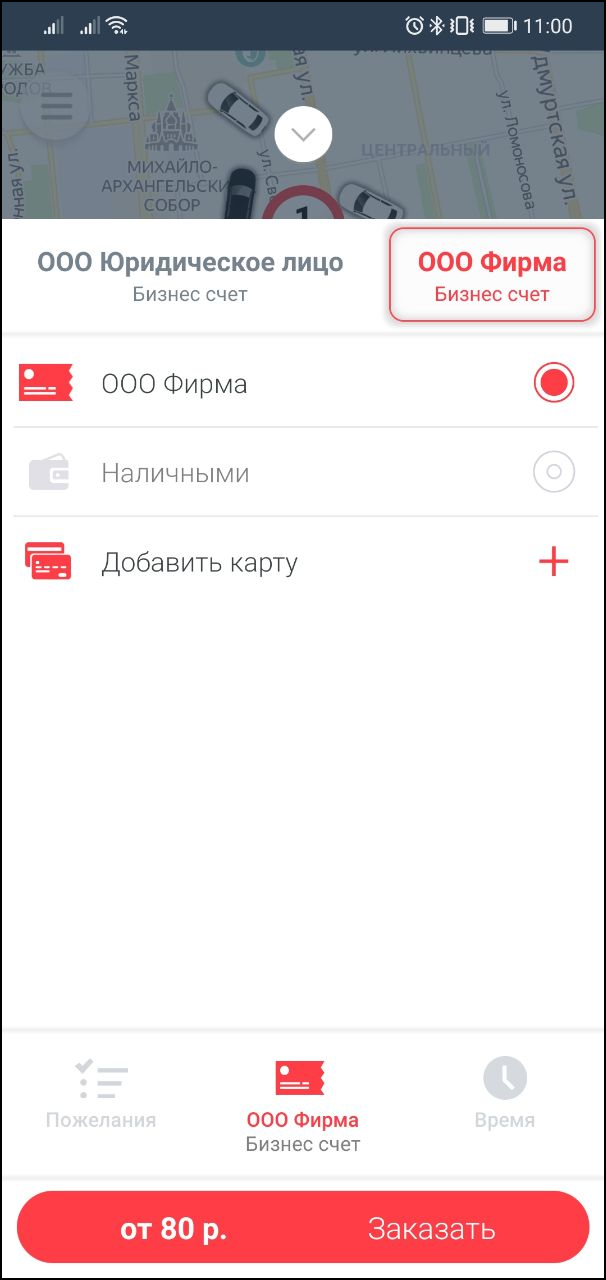Open the Время time tab

[x=504, y=1095]
